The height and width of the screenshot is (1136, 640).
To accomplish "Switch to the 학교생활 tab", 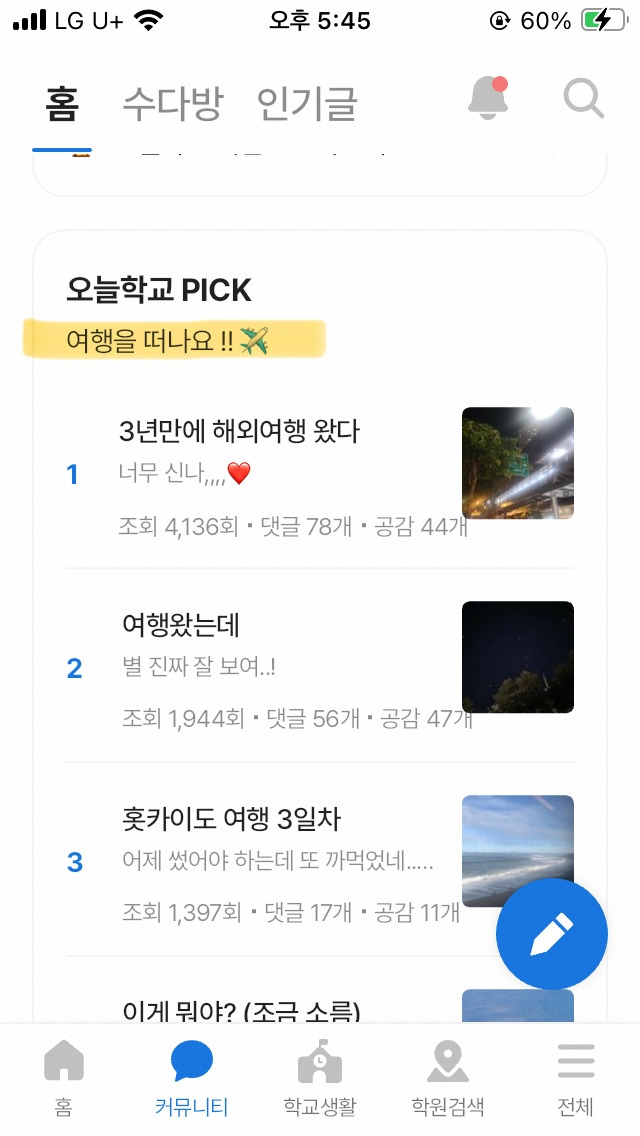I will pyautogui.click(x=320, y=1077).
